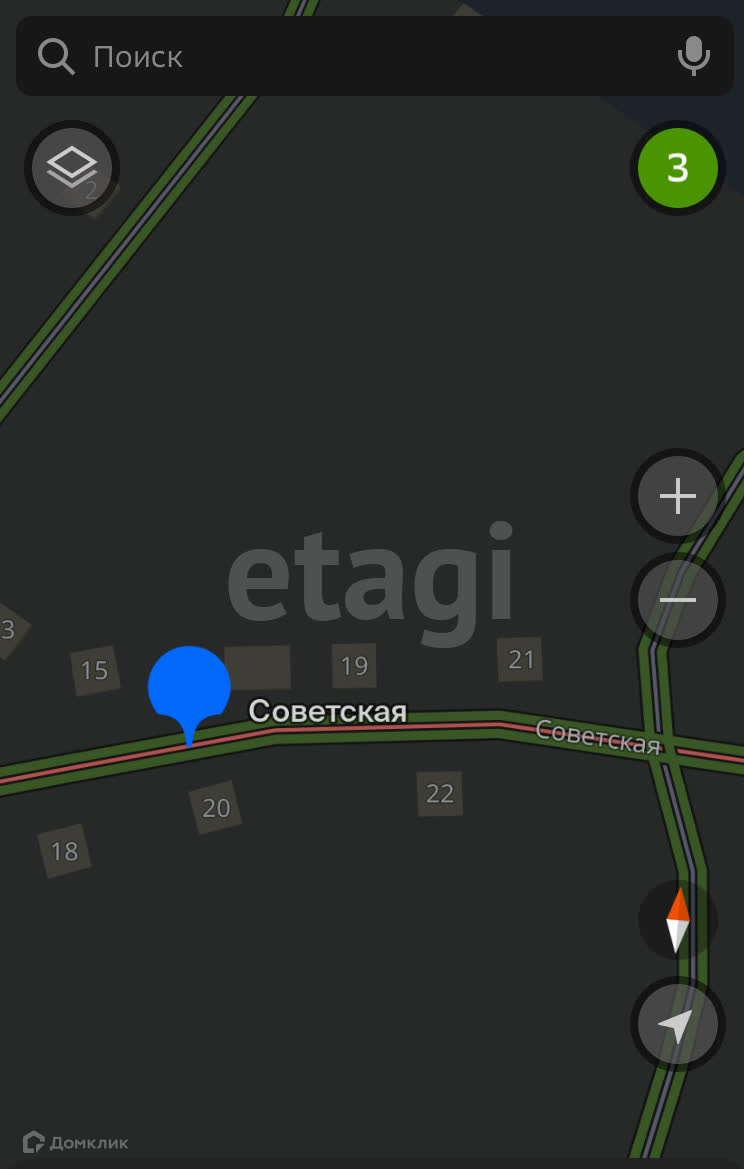
Task: Reset map orientation with the compass
Action: (x=678, y=919)
